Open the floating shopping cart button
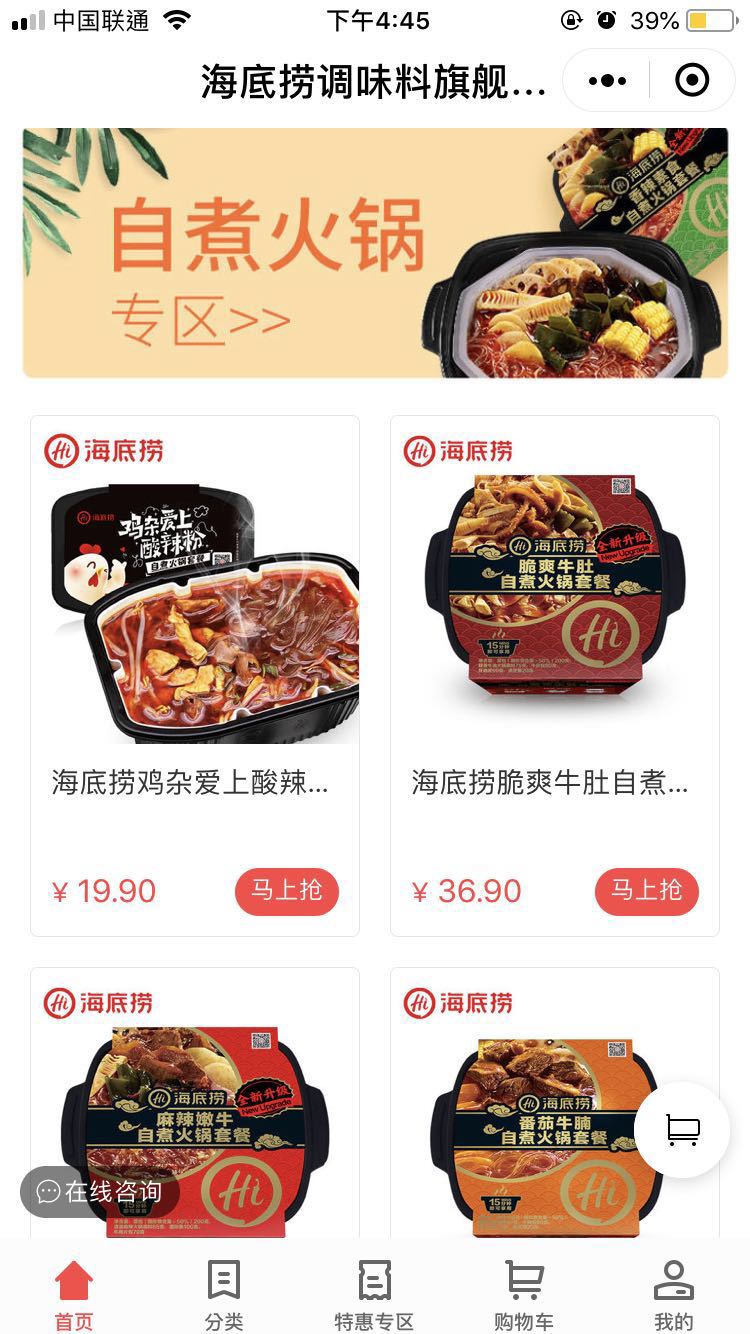Image resolution: width=750 pixels, height=1334 pixels. (x=682, y=1130)
